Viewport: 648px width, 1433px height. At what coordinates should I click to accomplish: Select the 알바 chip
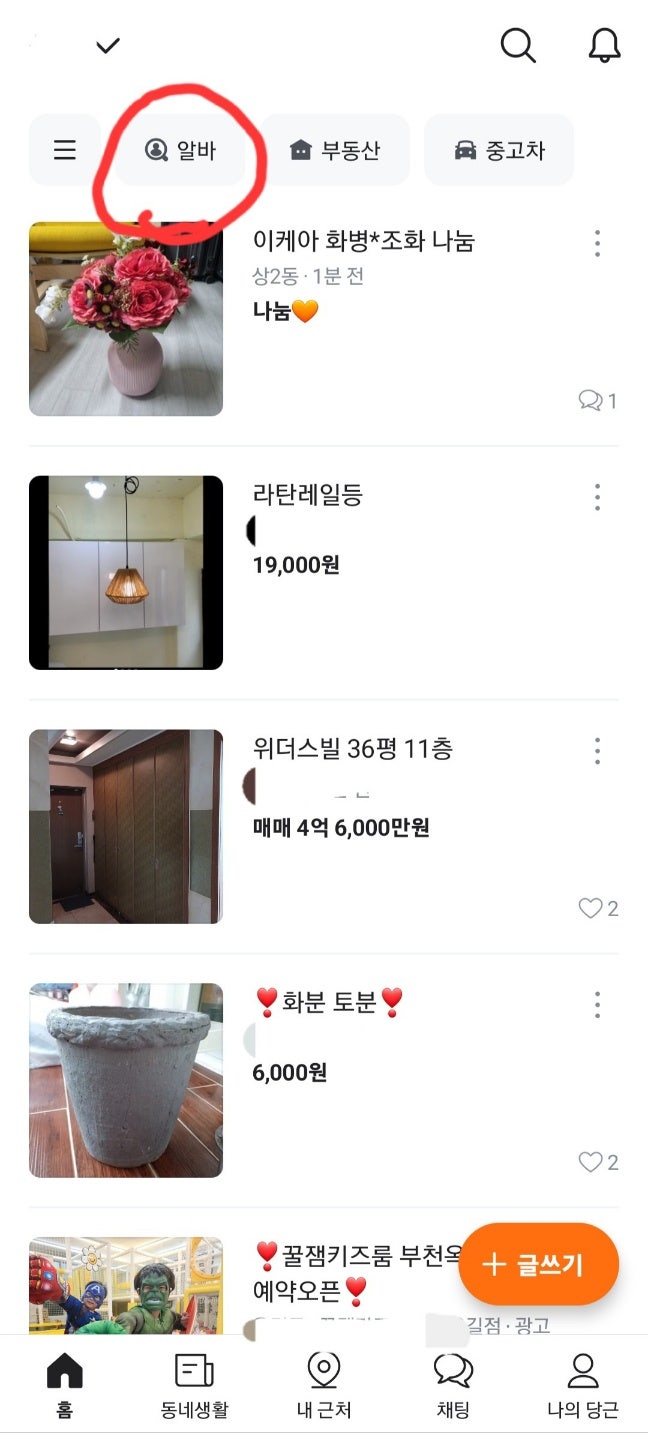181,150
